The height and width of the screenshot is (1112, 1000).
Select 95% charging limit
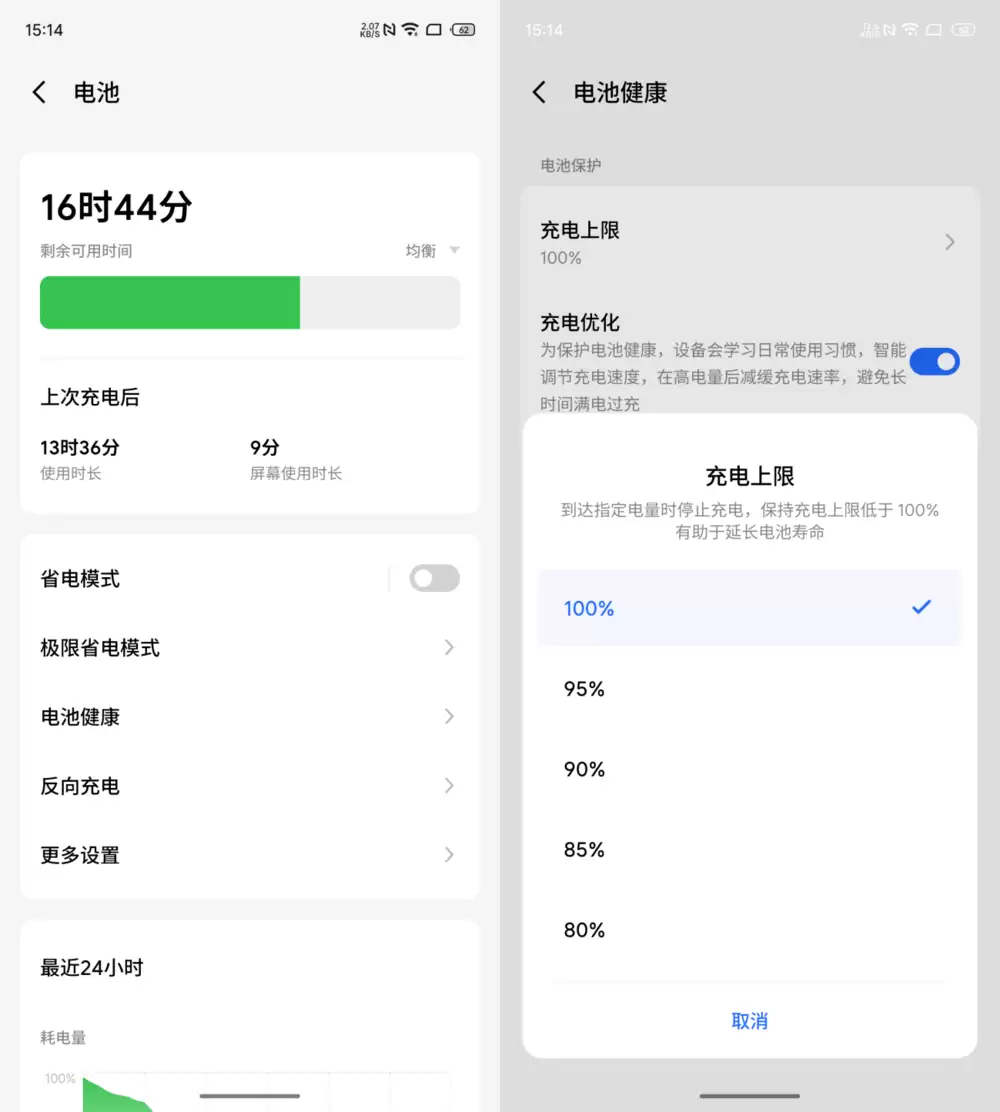[x=749, y=689]
